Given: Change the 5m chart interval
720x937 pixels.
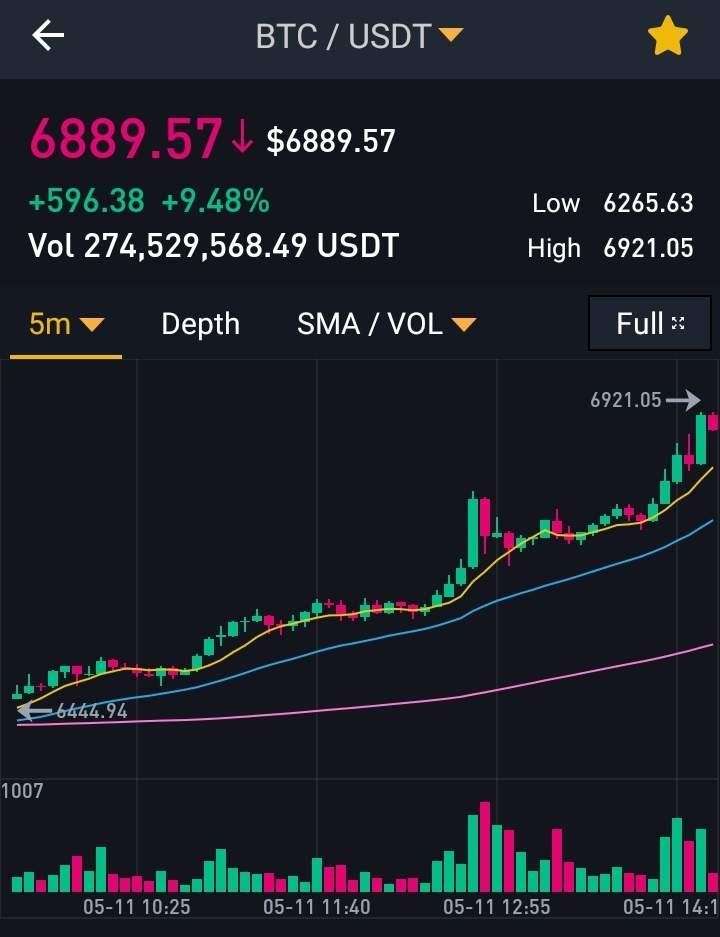Looking at the screenshot, I should point(66,324).
